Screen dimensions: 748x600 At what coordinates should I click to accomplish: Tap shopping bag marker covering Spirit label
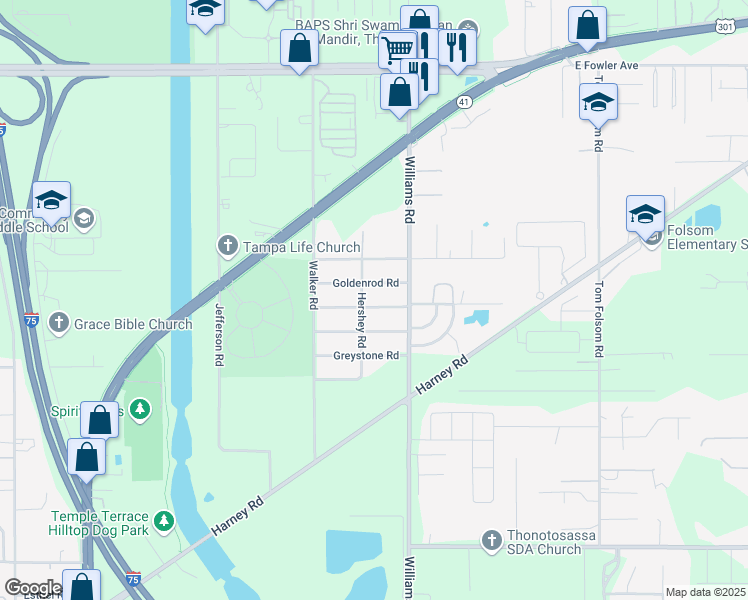(99, 420)
